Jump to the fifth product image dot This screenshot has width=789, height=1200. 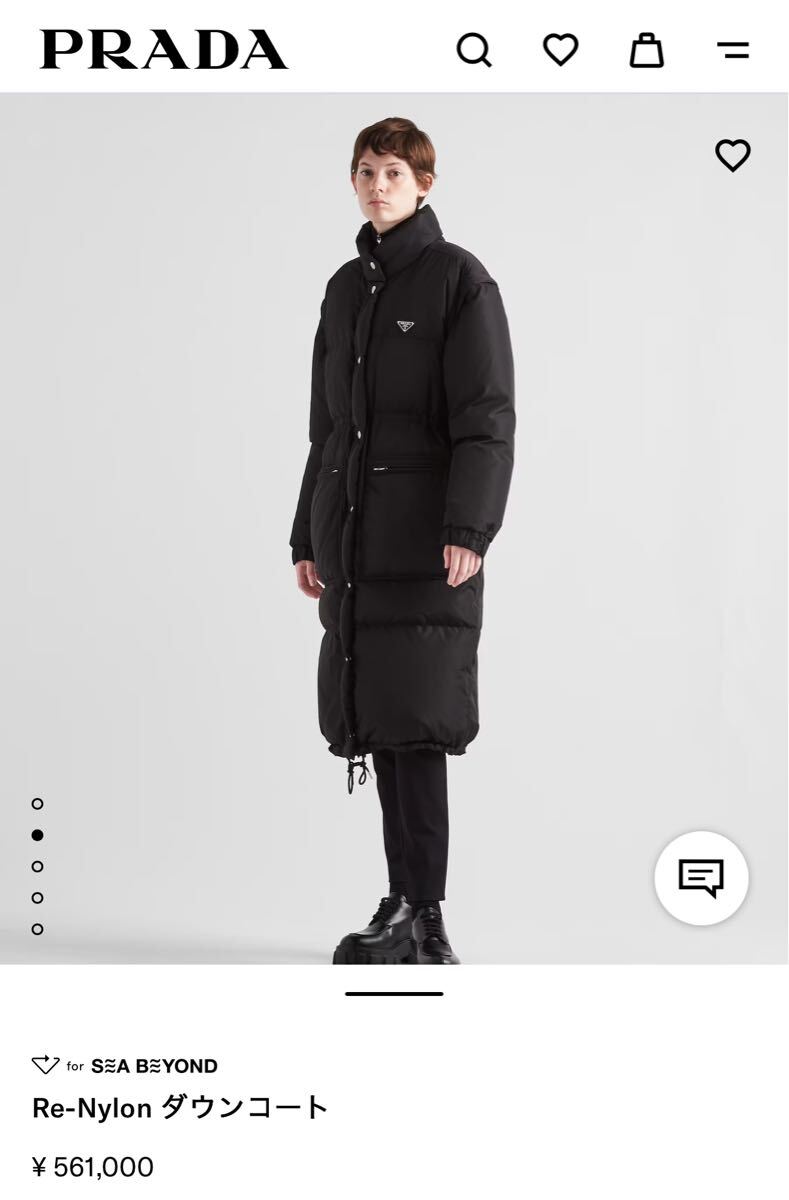37,929
